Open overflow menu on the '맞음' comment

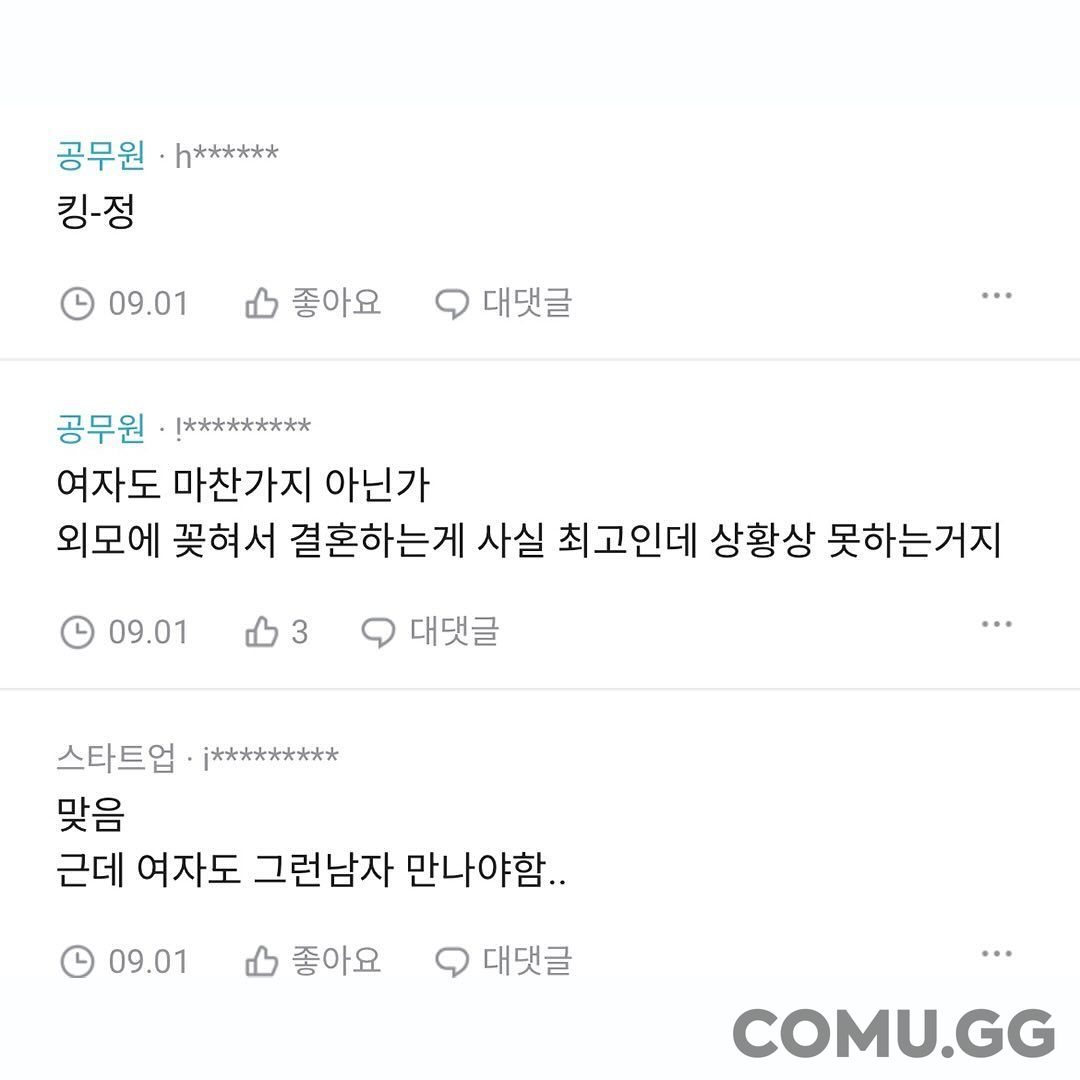pyautogui.click(x=996, y=954)
